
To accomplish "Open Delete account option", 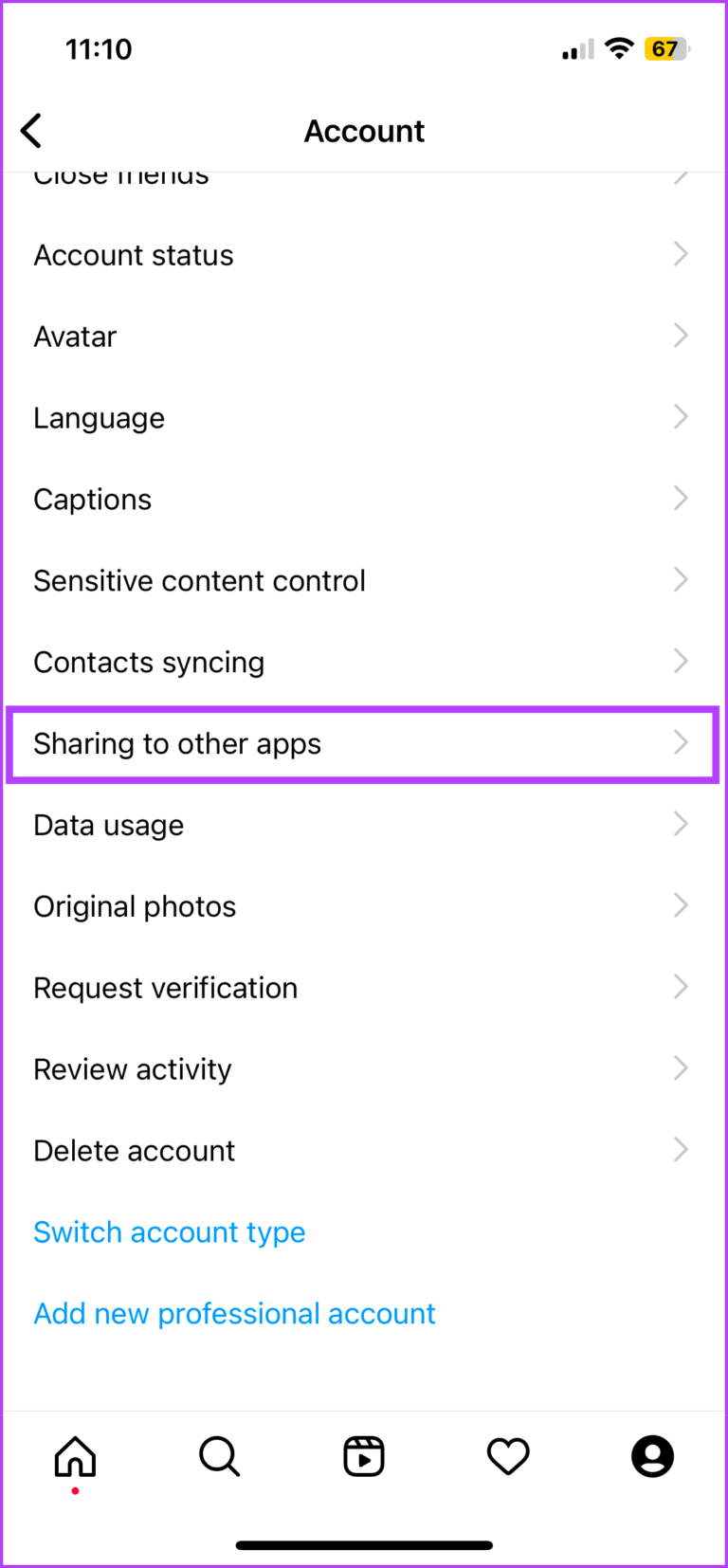I will (x=134, y=1150).
